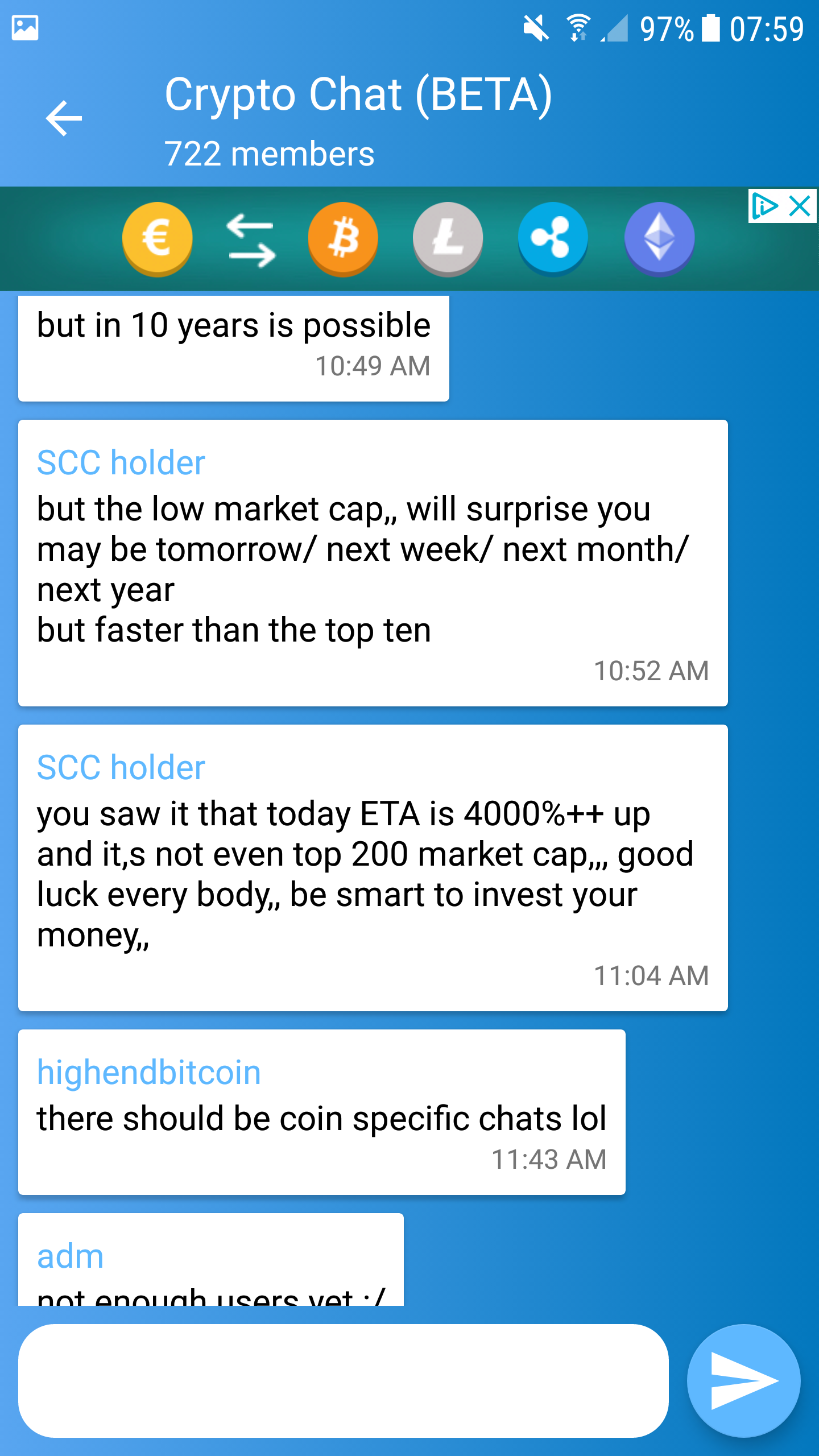Screen dimensions: 819x1456
Task: Send the message with the arrow button
Action: pyautogui.click(x=743, y=1380)
